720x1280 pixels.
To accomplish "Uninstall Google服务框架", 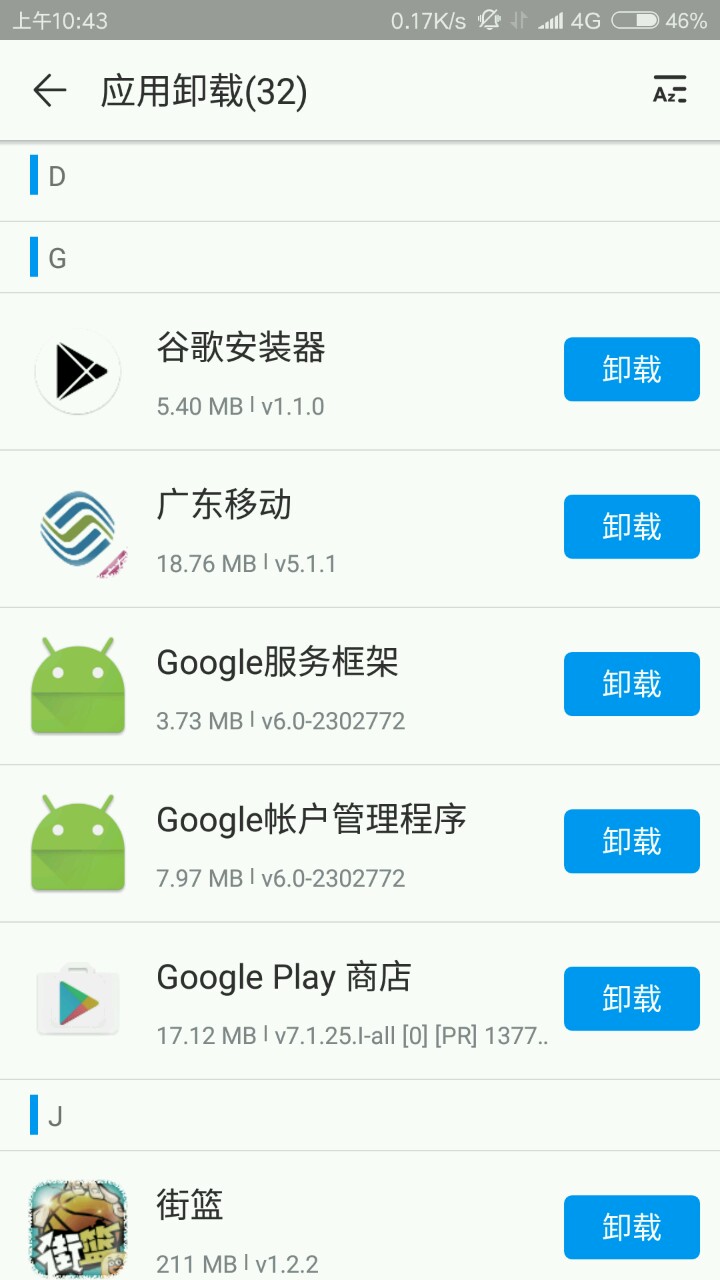I will click(631, 684).
